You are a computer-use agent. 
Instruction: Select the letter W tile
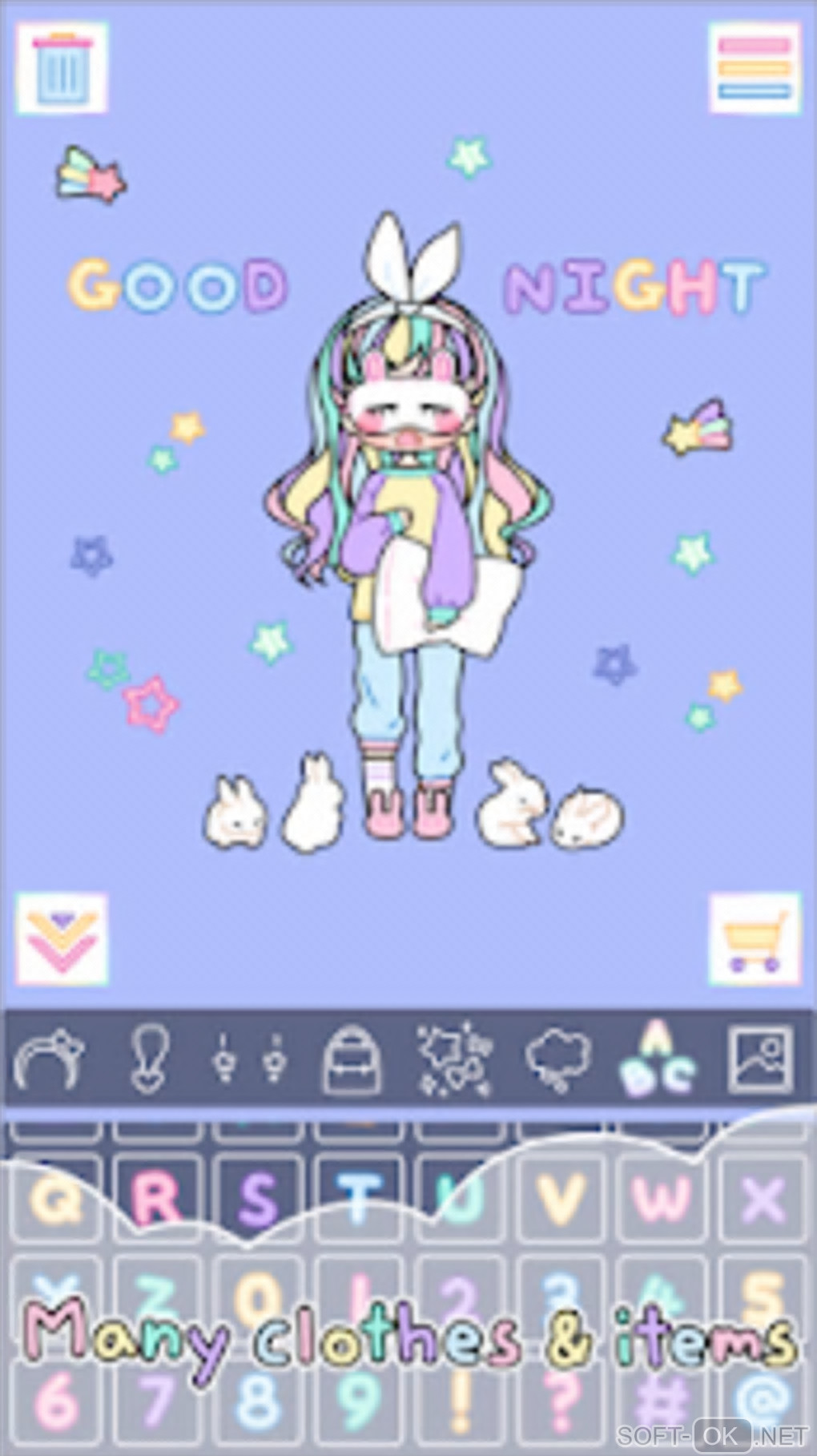tap(662, 1198)
